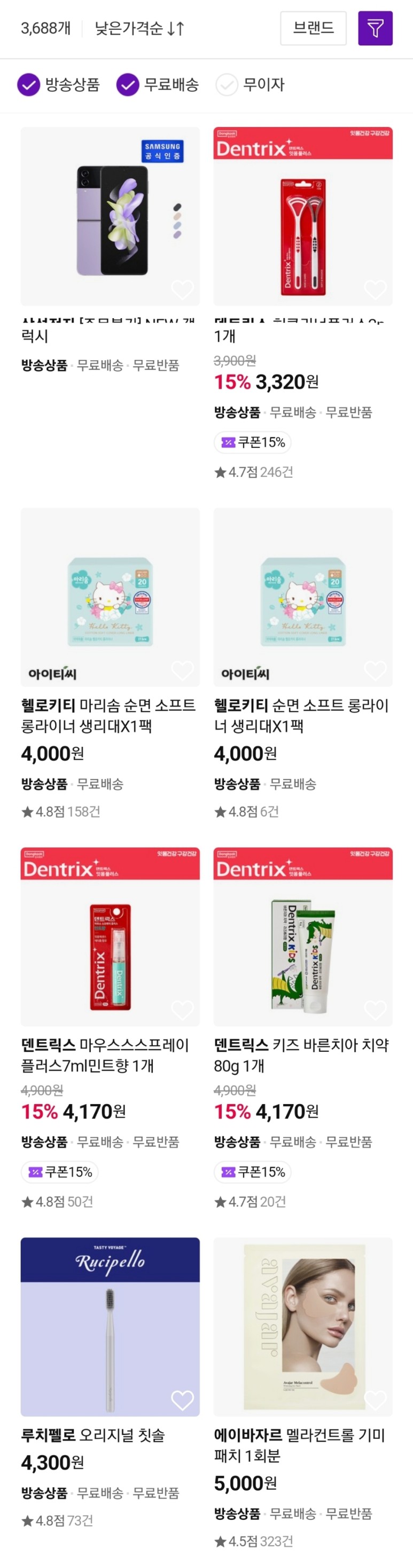View the 3,320원 덴트릭스 product
The image size is (413, 1568).
point(303,216)
